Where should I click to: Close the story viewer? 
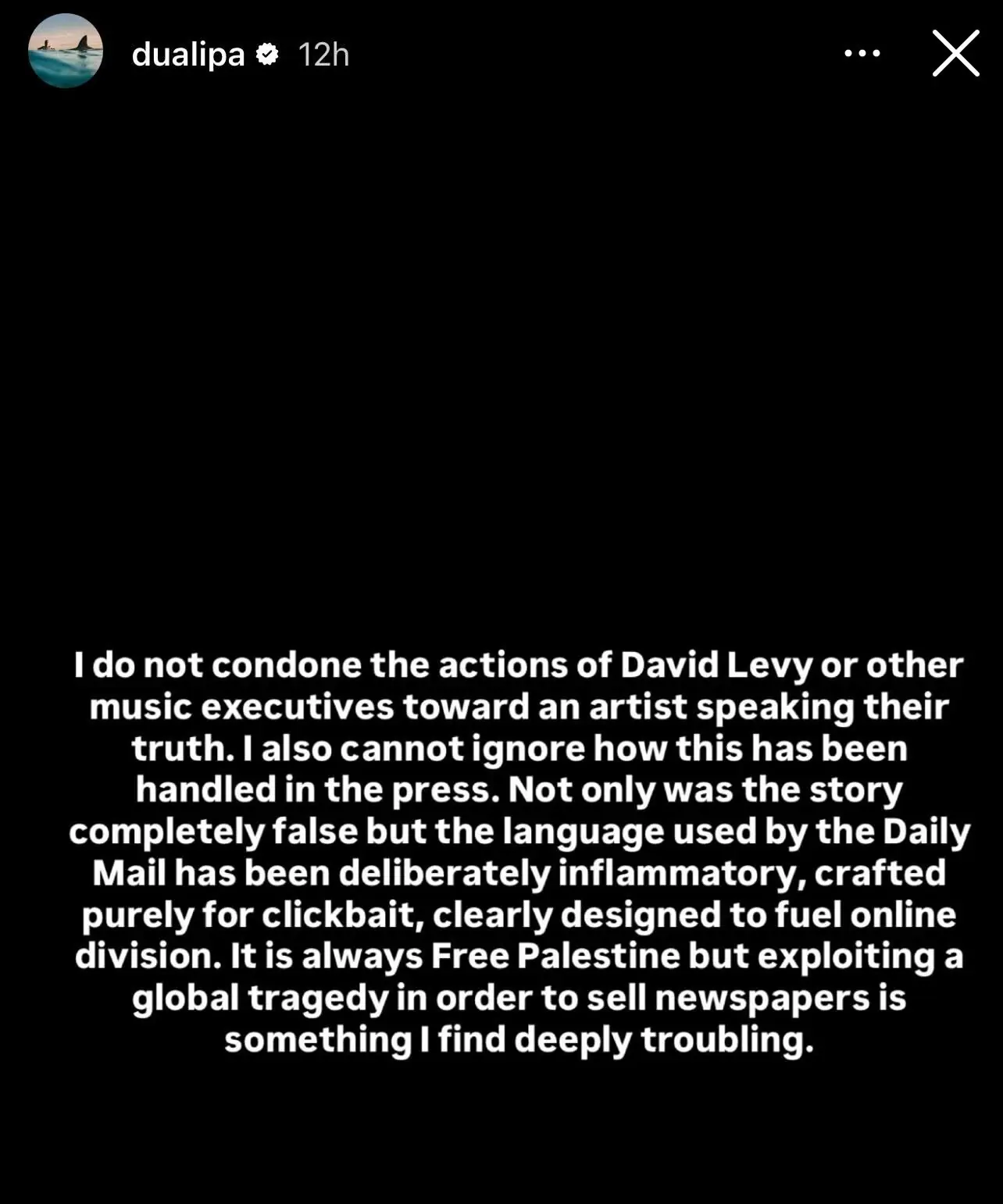tap(955, 54)
